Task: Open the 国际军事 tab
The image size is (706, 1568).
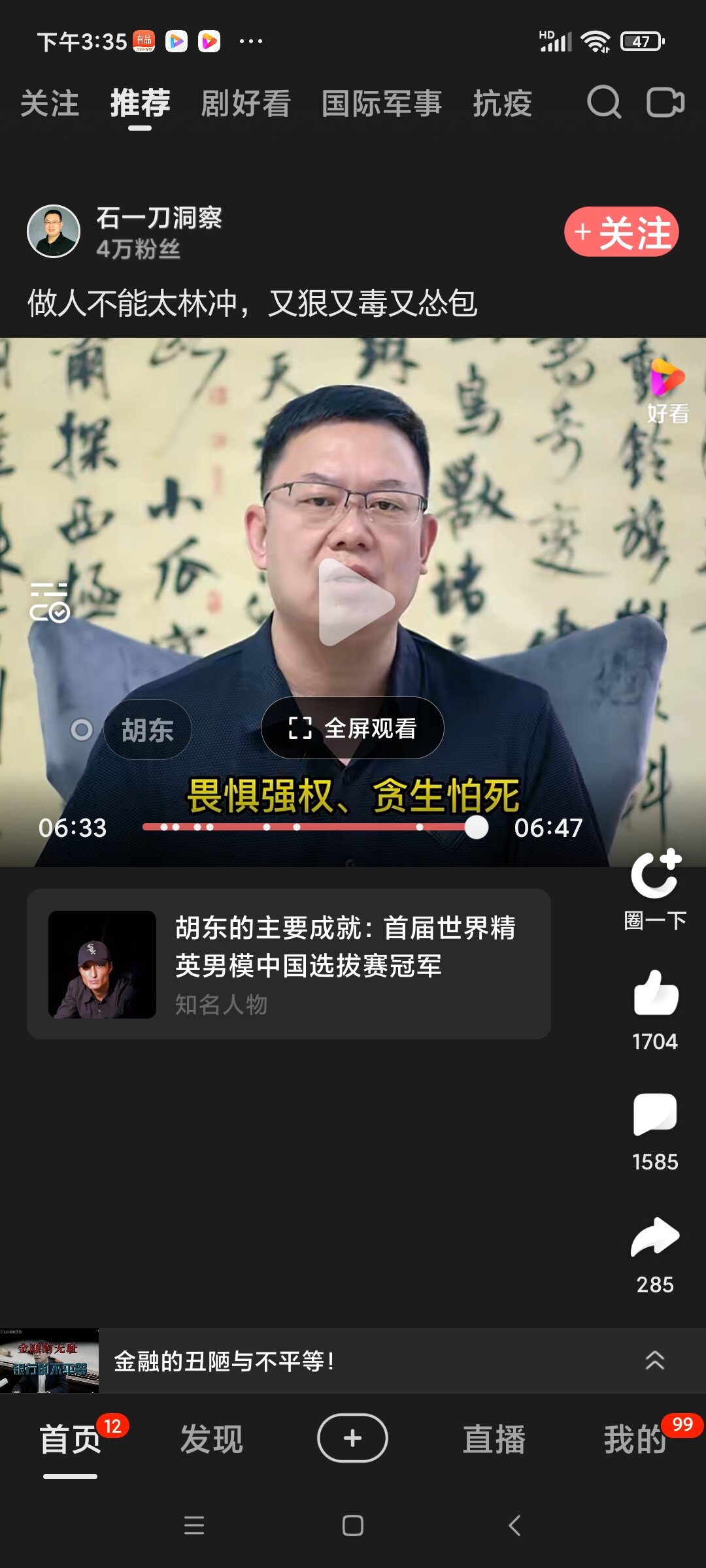Action: click(x=382, y=104)
